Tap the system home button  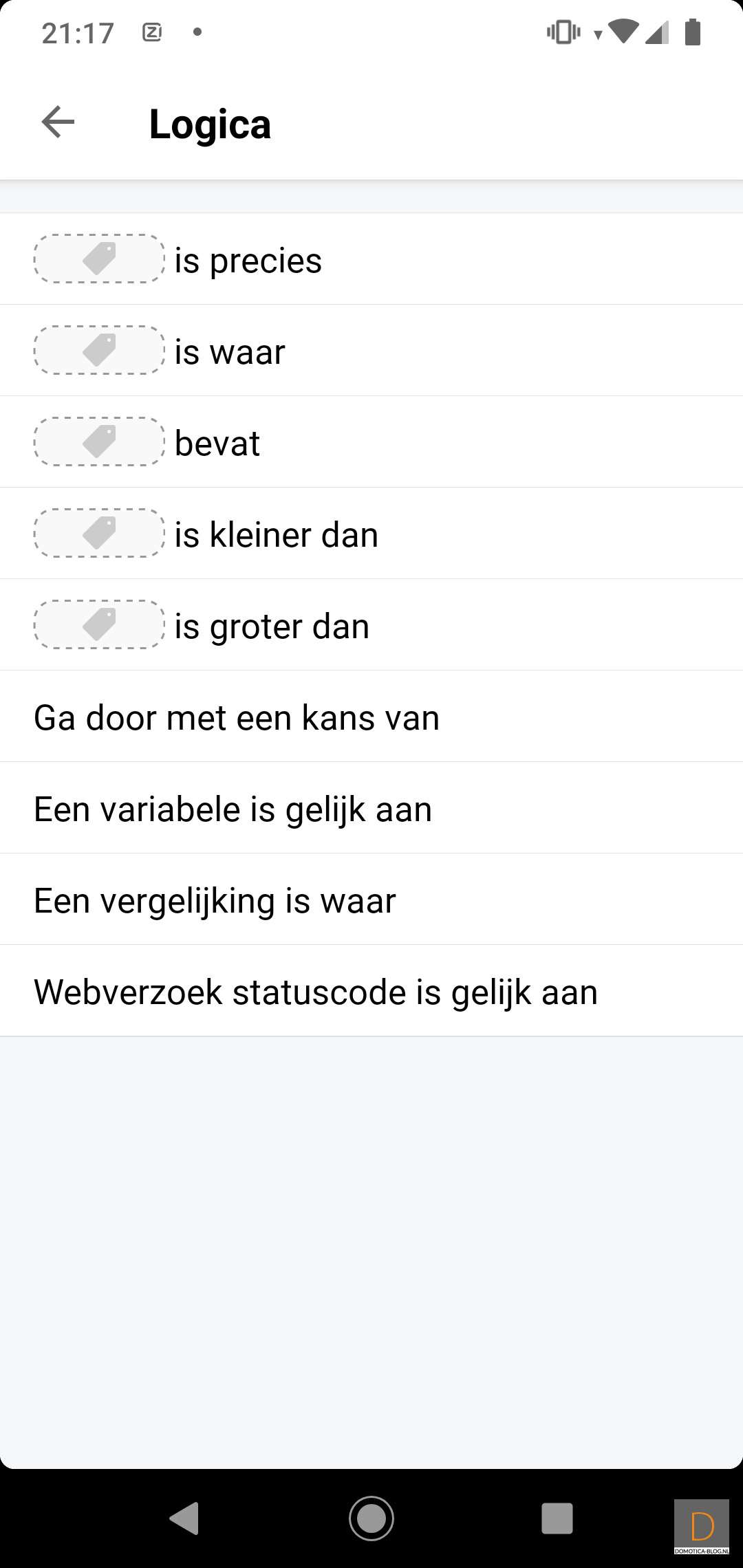(x=371, y=1518)
